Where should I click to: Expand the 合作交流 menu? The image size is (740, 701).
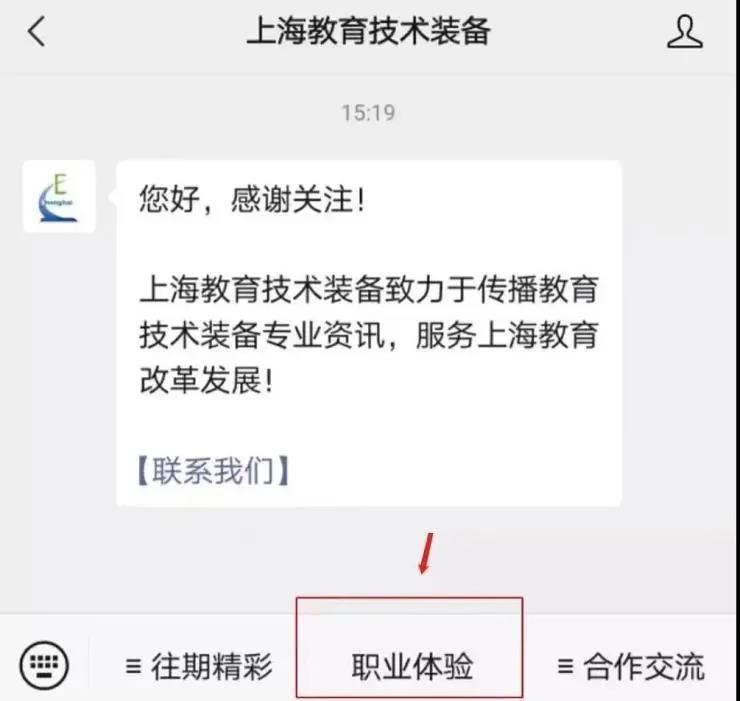point(631,667)
